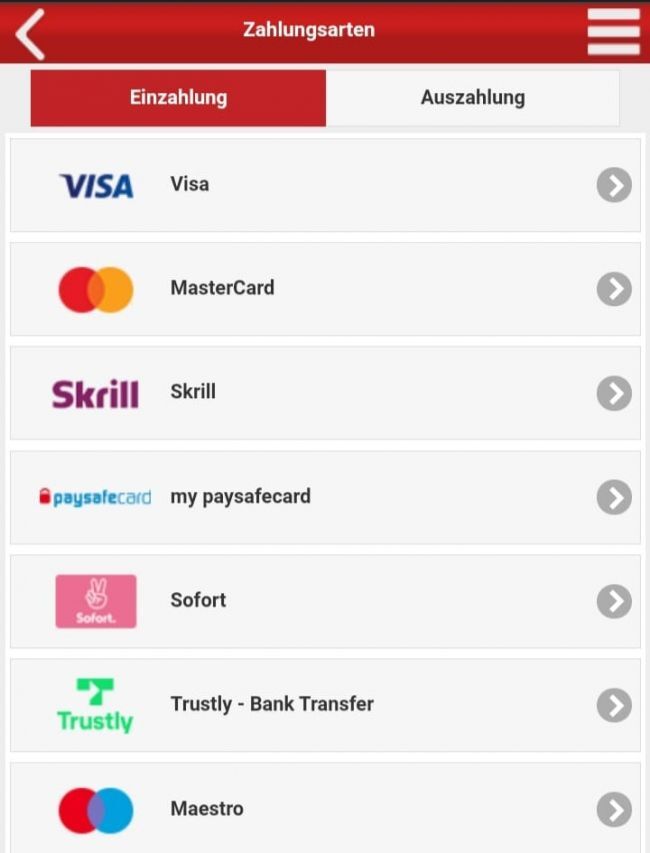Choose MasterCard payment option
The height and width of the screenshot is (853, 650).
click(325, 289)
